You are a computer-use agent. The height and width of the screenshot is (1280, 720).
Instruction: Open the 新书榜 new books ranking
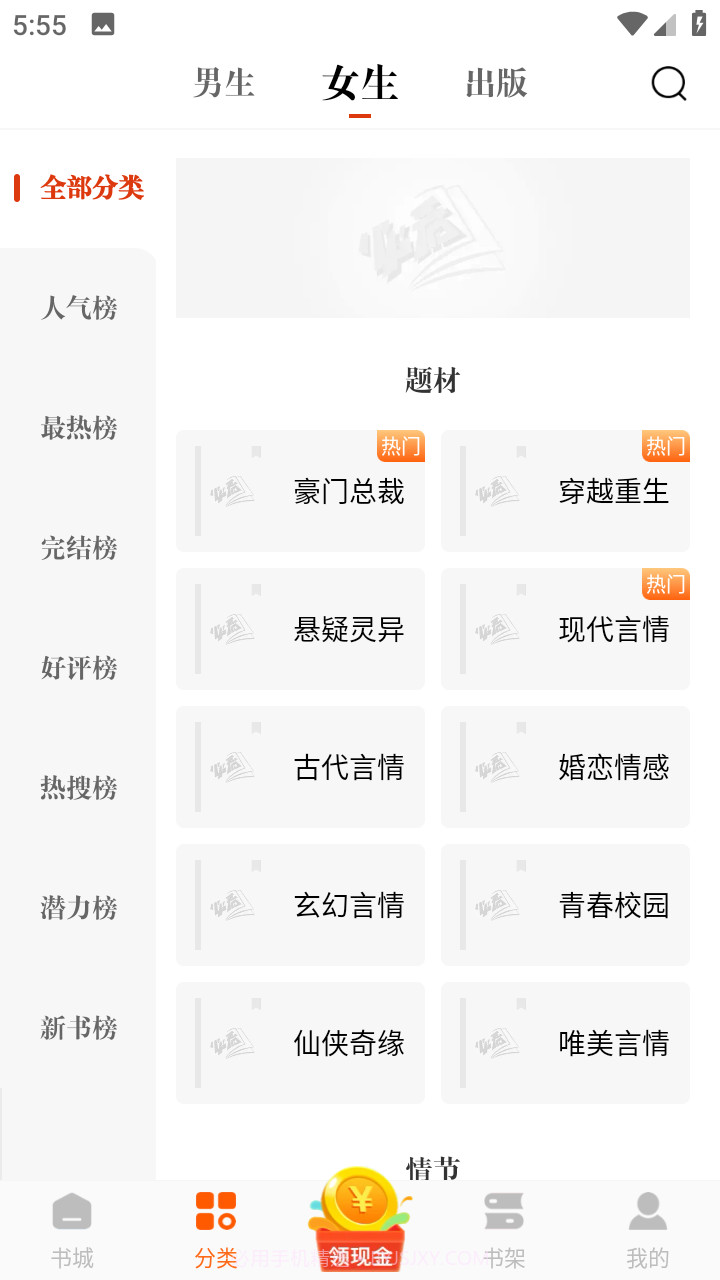pos(79,1028)
